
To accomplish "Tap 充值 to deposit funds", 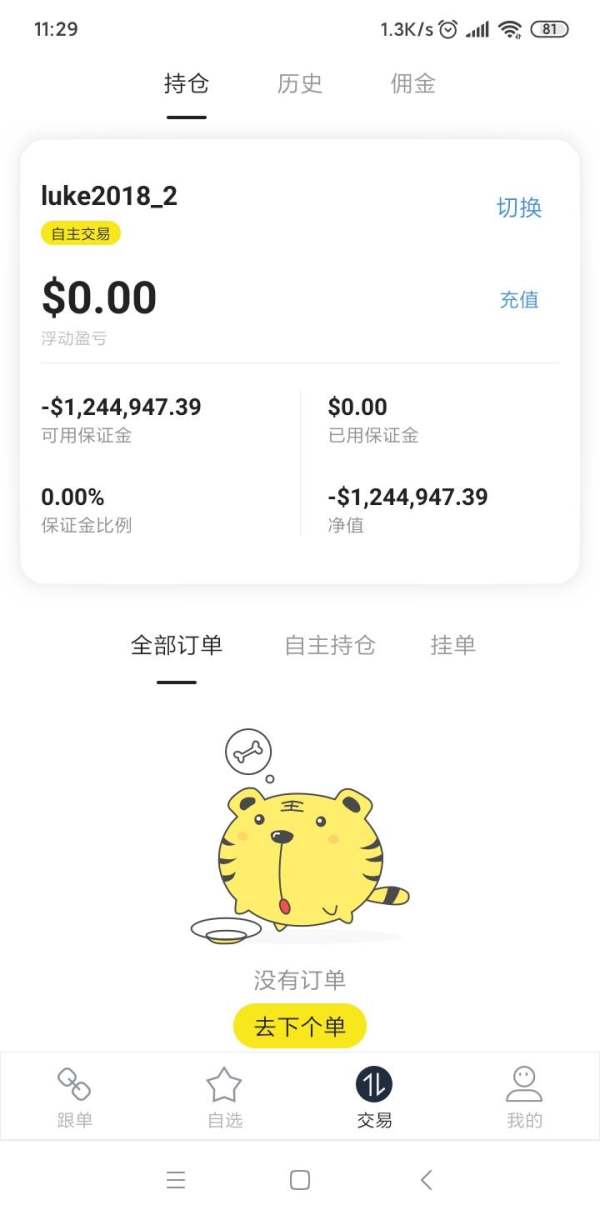I will click(x=519, y=300).
